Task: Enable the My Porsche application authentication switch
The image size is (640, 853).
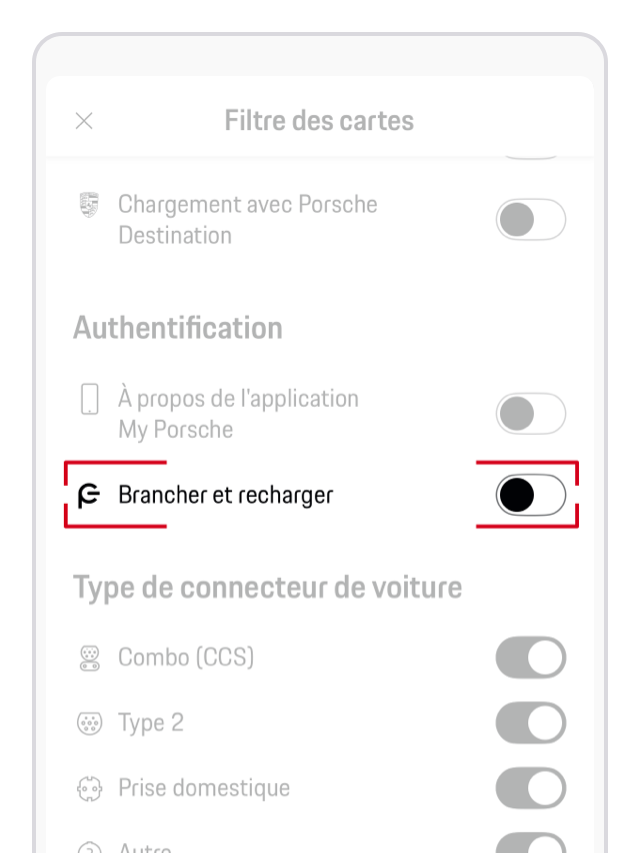Action: click(x=530, y=414)
